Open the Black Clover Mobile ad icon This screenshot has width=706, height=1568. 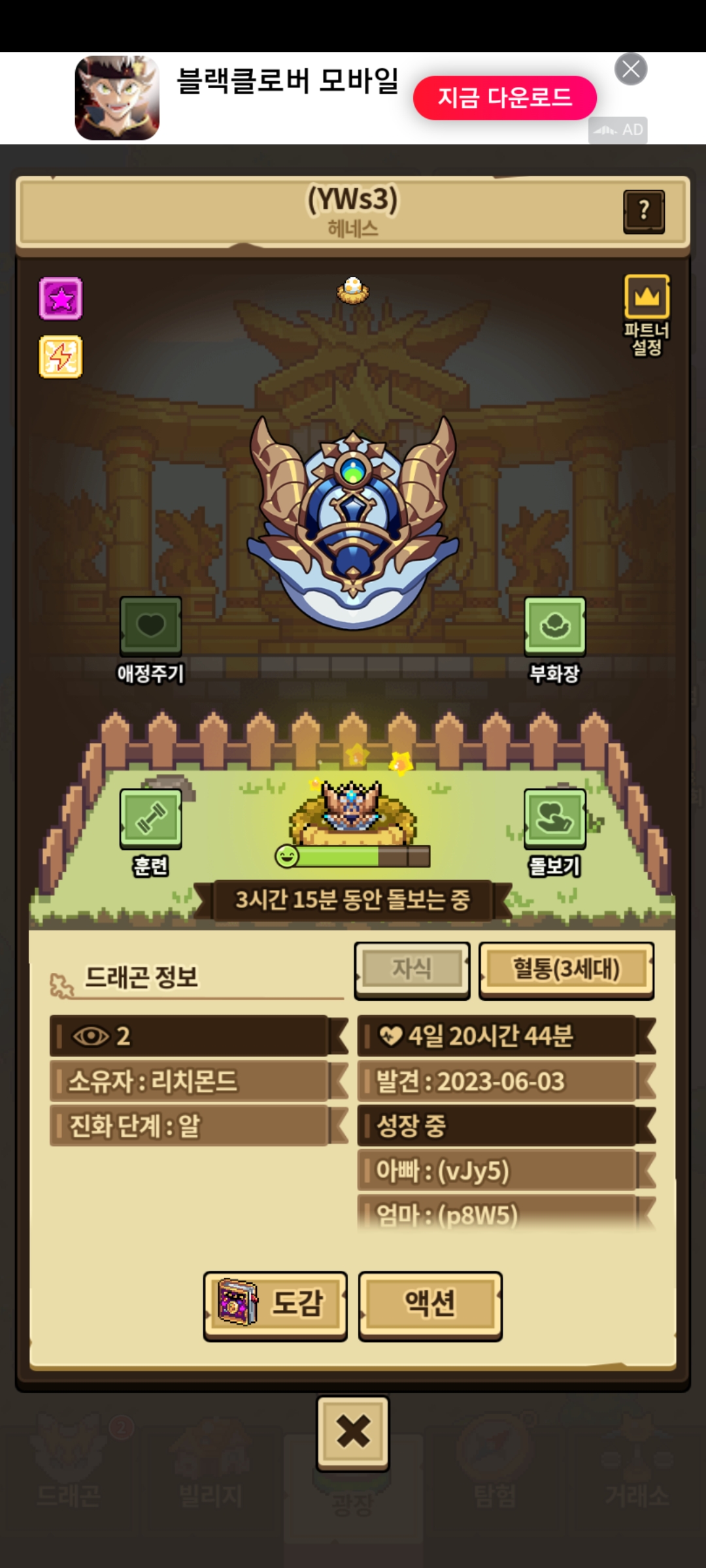point(117,98)
